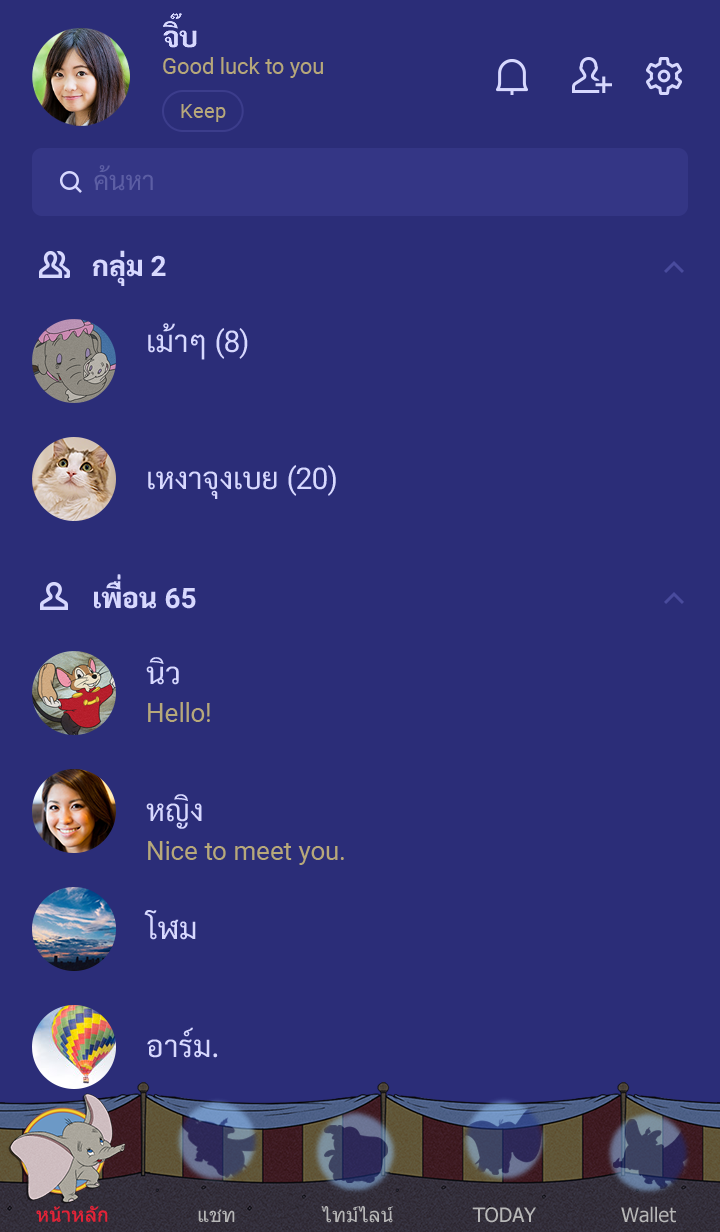Tap the Keep button
The width and height of the screenshot is (720, 1232).
pos(203,111)
